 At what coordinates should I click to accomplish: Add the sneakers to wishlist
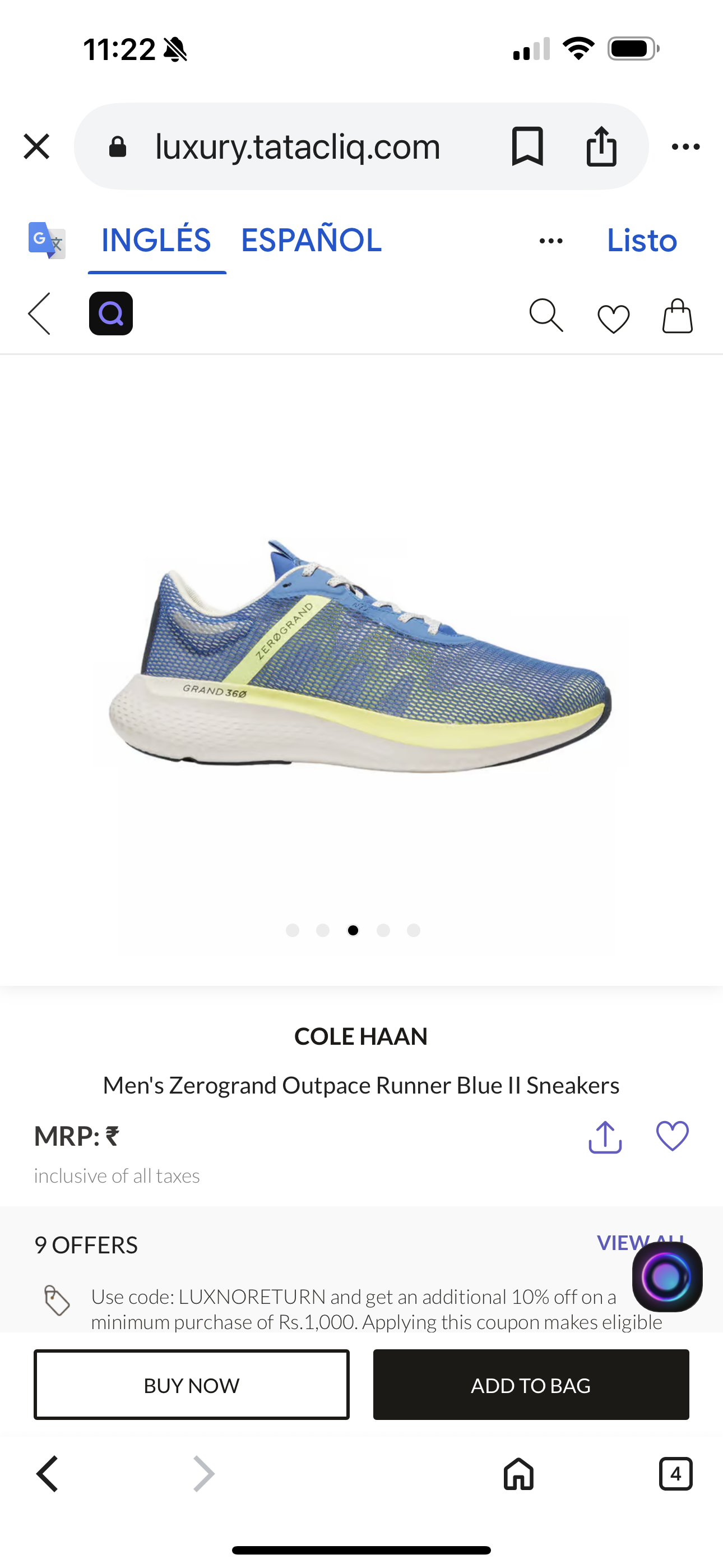pos(672,1136)
